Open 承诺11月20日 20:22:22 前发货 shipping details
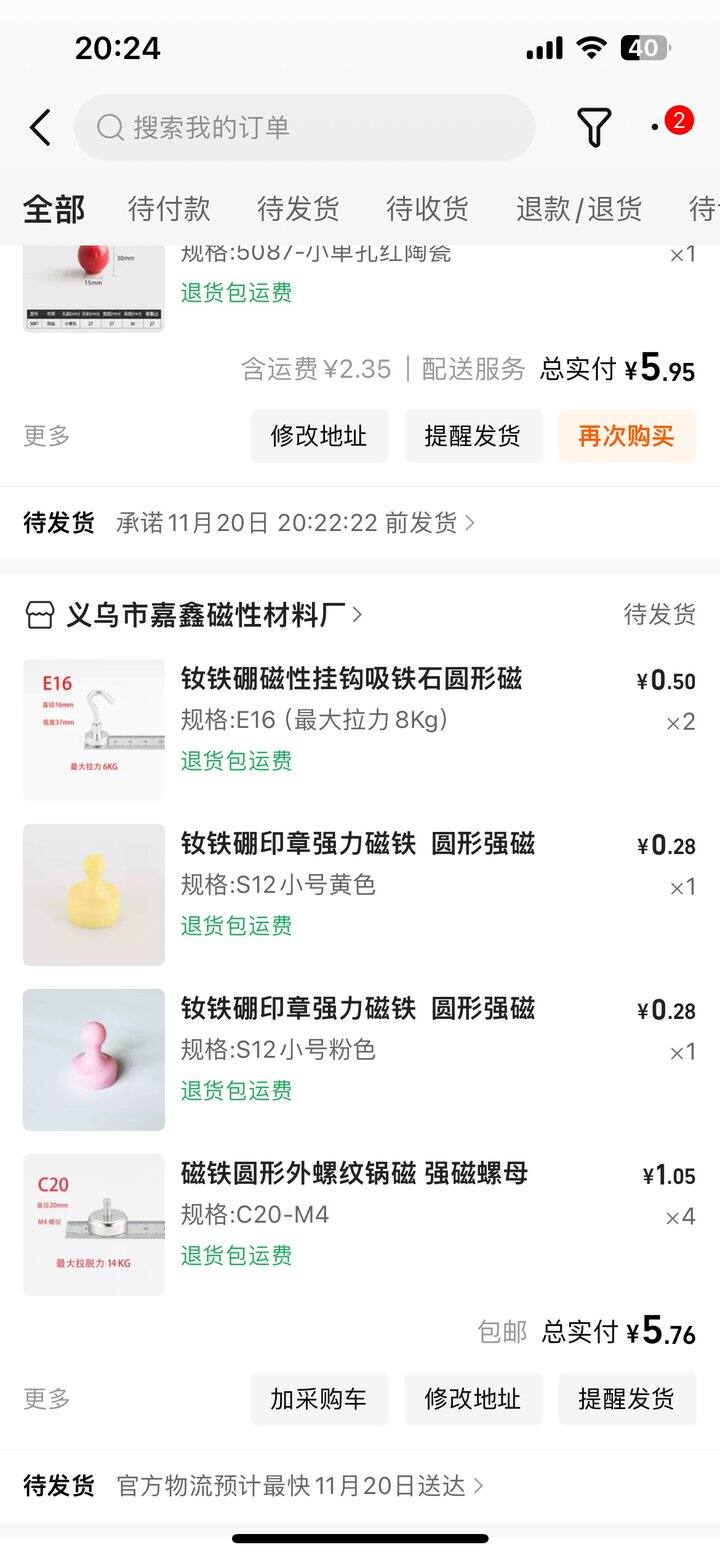 [295, 523]
